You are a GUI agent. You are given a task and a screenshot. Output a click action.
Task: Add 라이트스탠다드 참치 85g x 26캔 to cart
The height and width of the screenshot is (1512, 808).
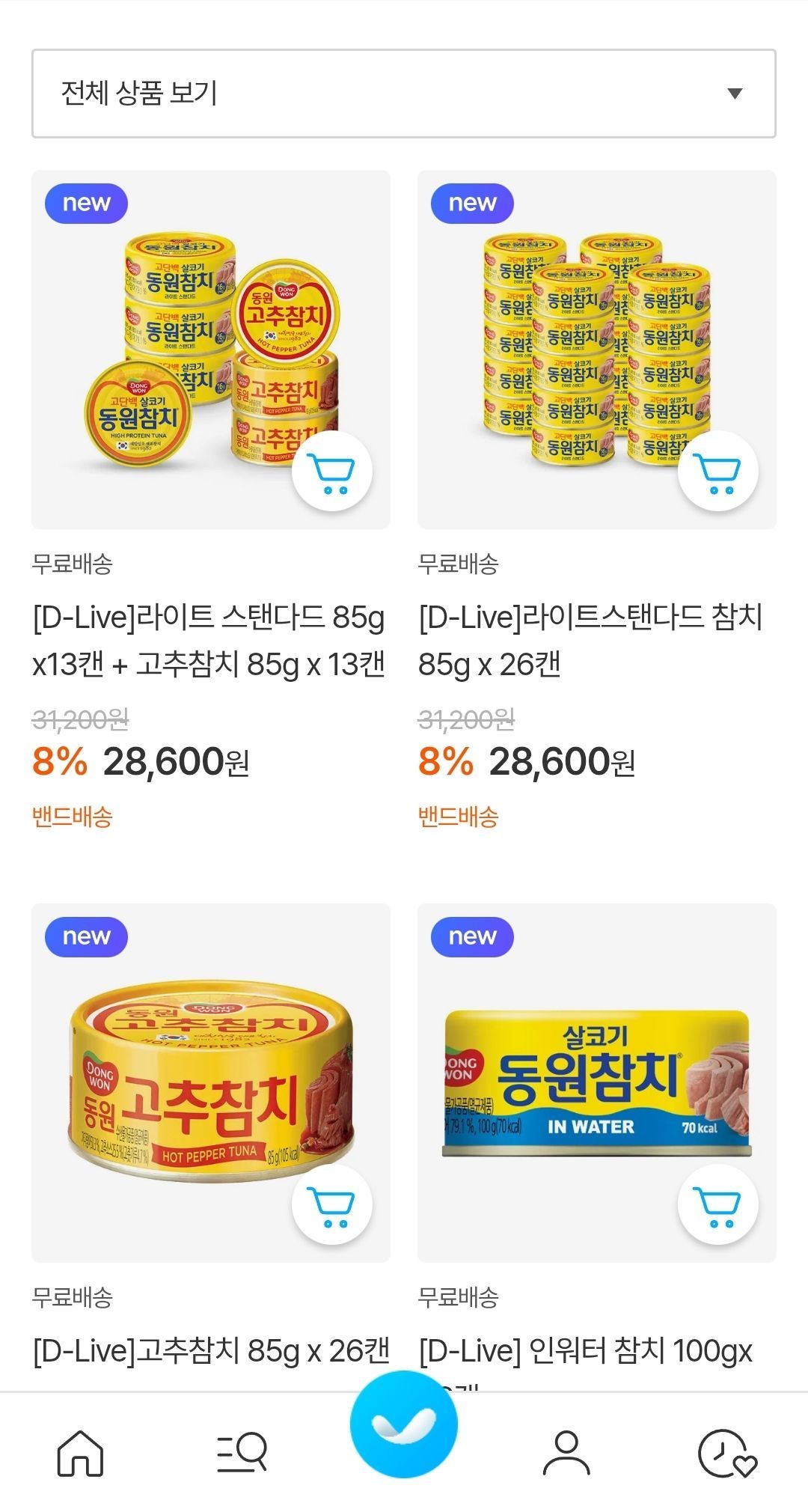point(717,472)
